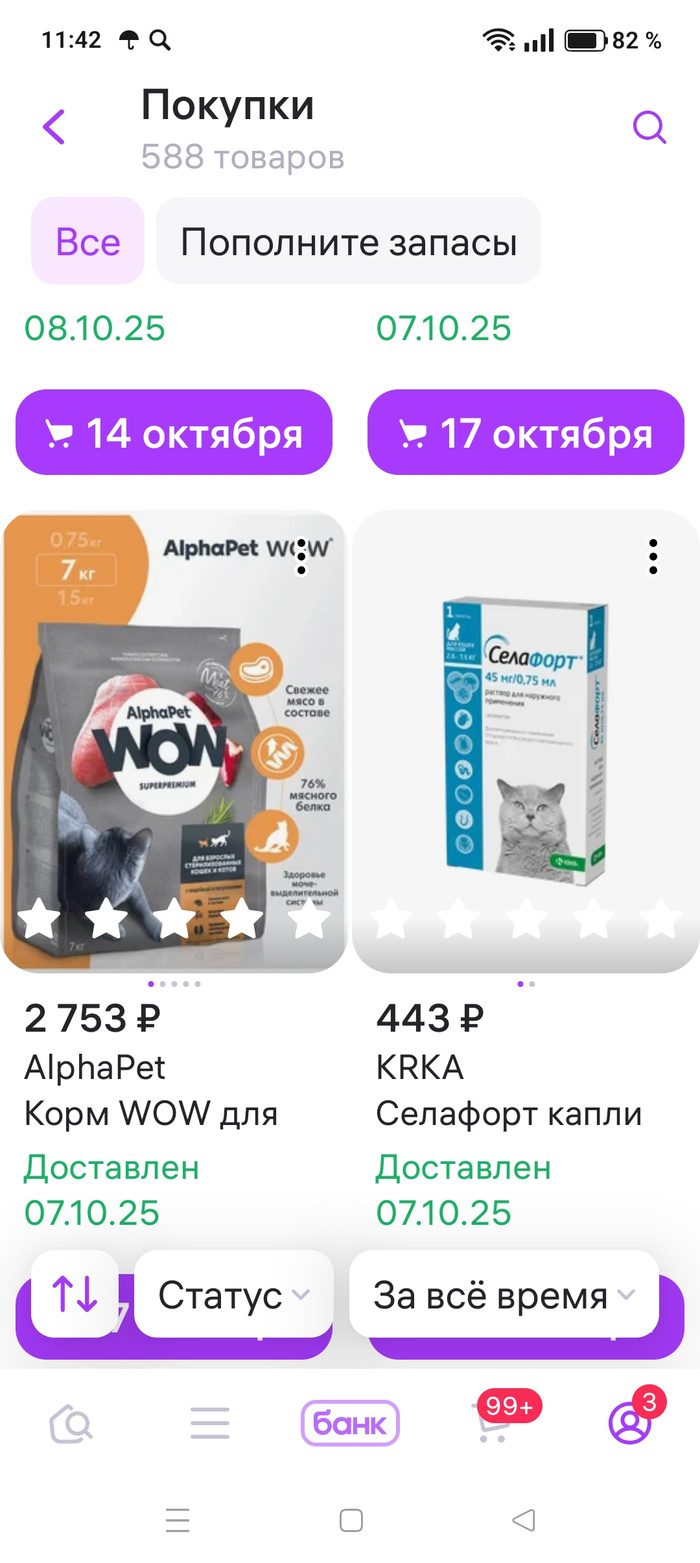Go to the home search tab
This screenshot has height=1563, width=700.
72,1423
